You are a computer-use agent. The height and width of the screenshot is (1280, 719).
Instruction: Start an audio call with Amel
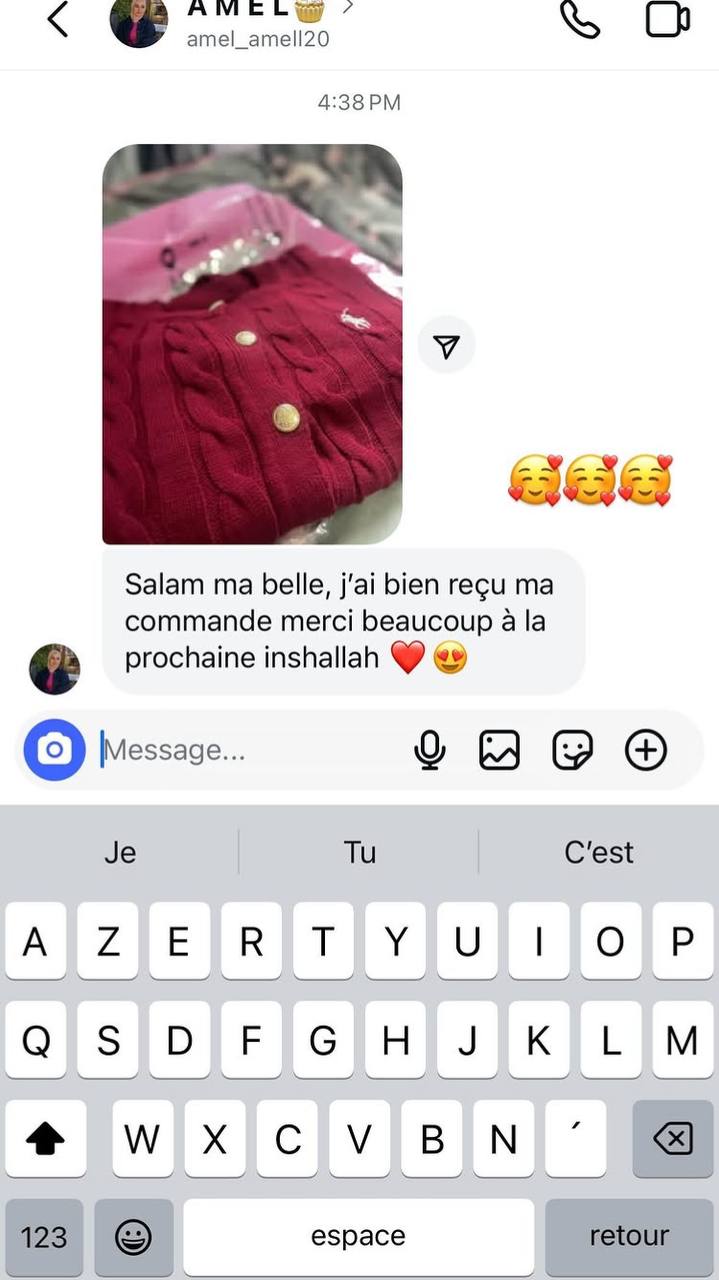coord(579,20)
